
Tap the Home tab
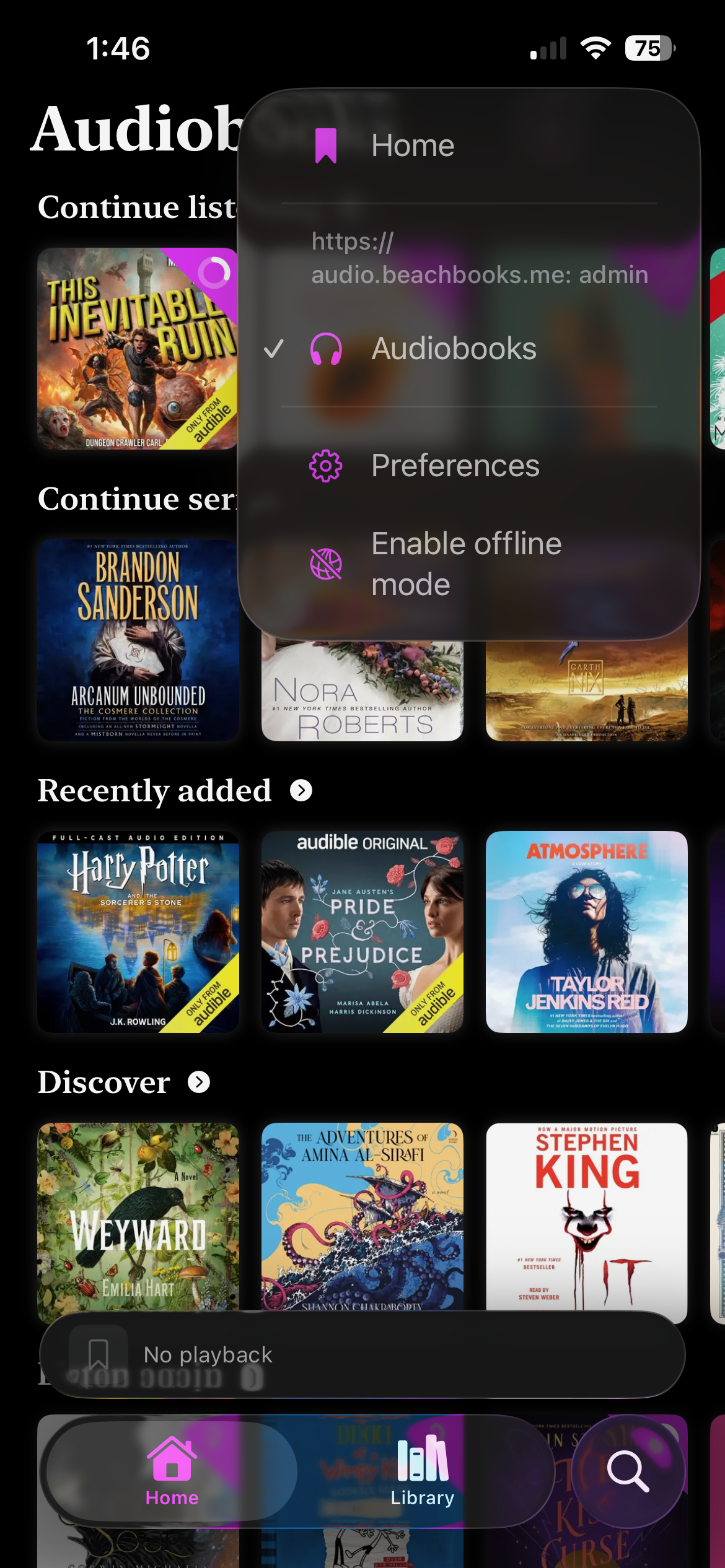coord(172,1471)
